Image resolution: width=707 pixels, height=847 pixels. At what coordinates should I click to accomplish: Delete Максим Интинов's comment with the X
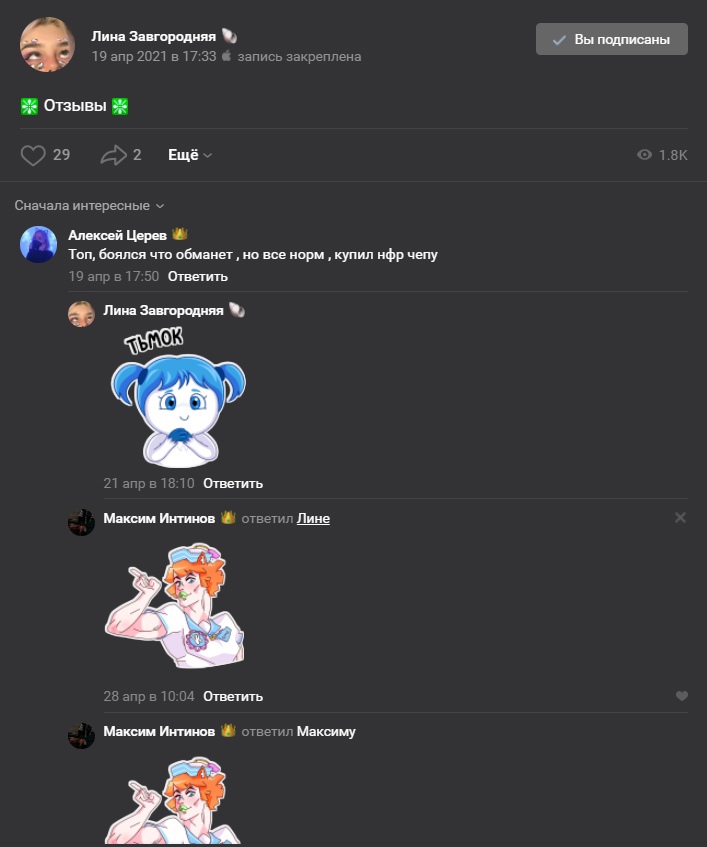click(680, 518)
